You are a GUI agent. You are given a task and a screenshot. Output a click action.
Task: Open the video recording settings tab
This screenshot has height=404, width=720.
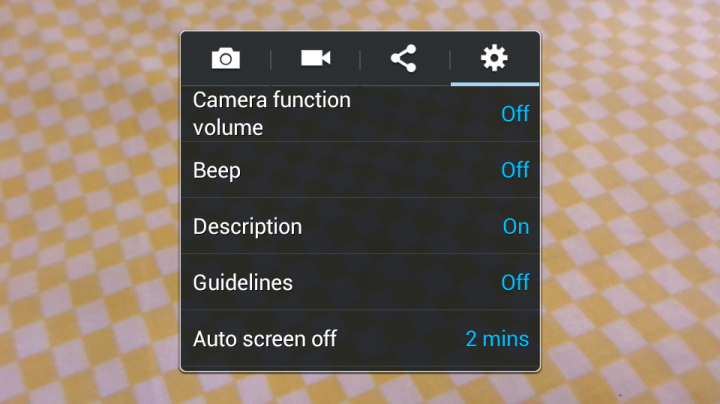pyautogui.click(x=315, y=59)
